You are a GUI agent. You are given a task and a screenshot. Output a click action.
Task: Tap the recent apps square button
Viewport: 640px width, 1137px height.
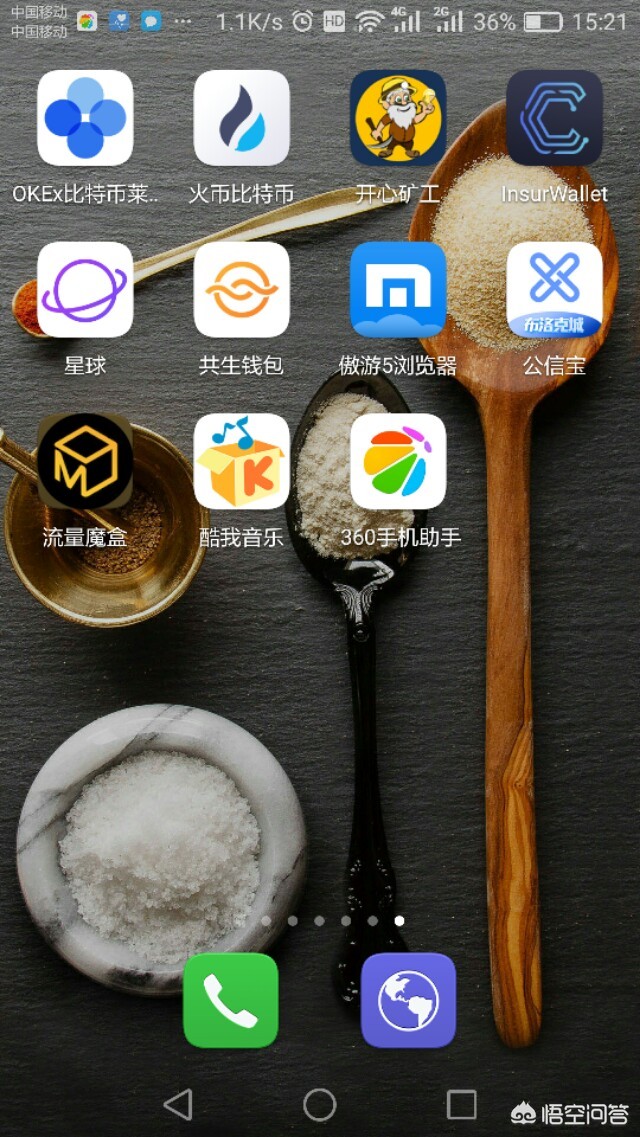coord(461,1104)
